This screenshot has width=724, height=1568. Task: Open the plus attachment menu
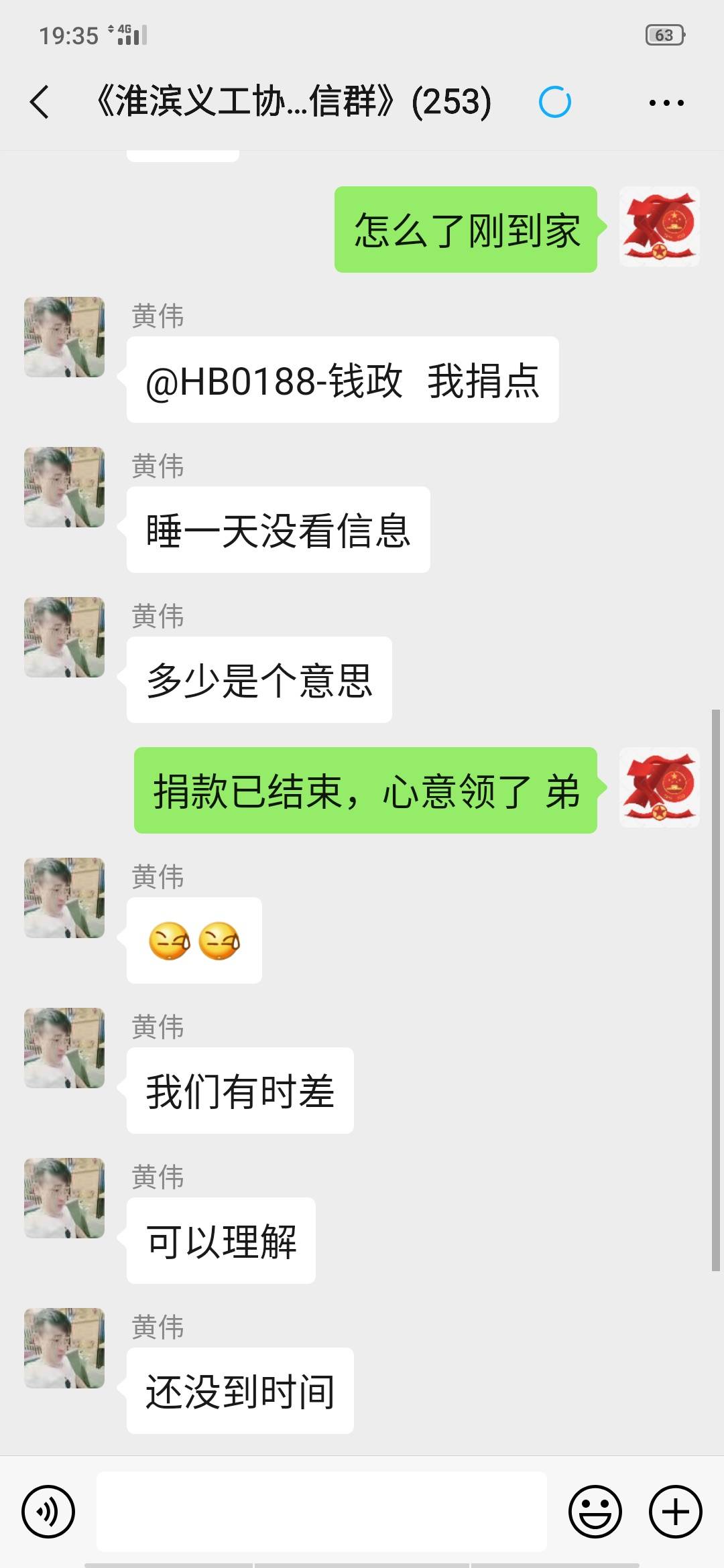tap(675, 1512)
